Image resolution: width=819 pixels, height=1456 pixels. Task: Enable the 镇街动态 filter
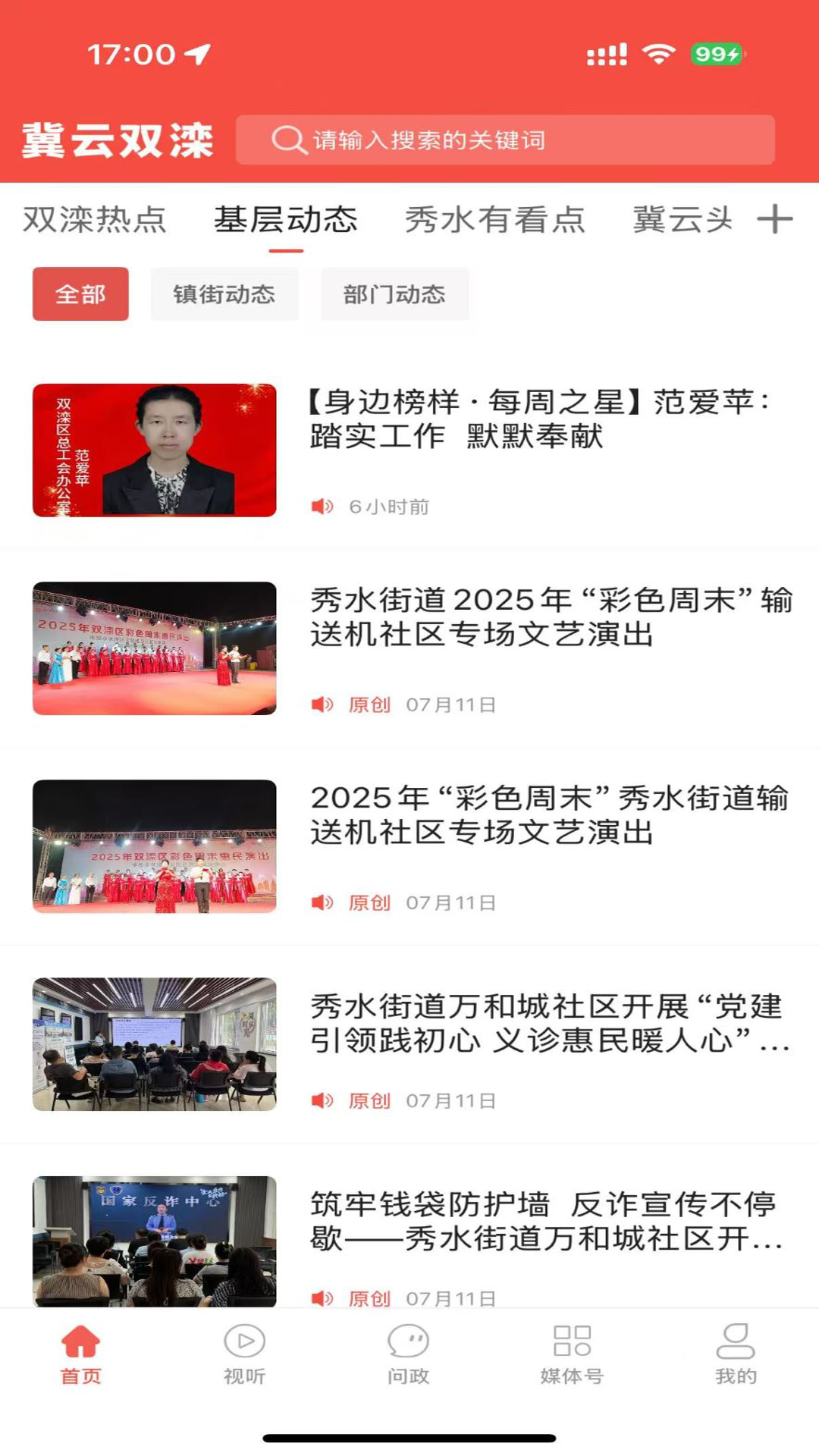(x=225, y=295)
